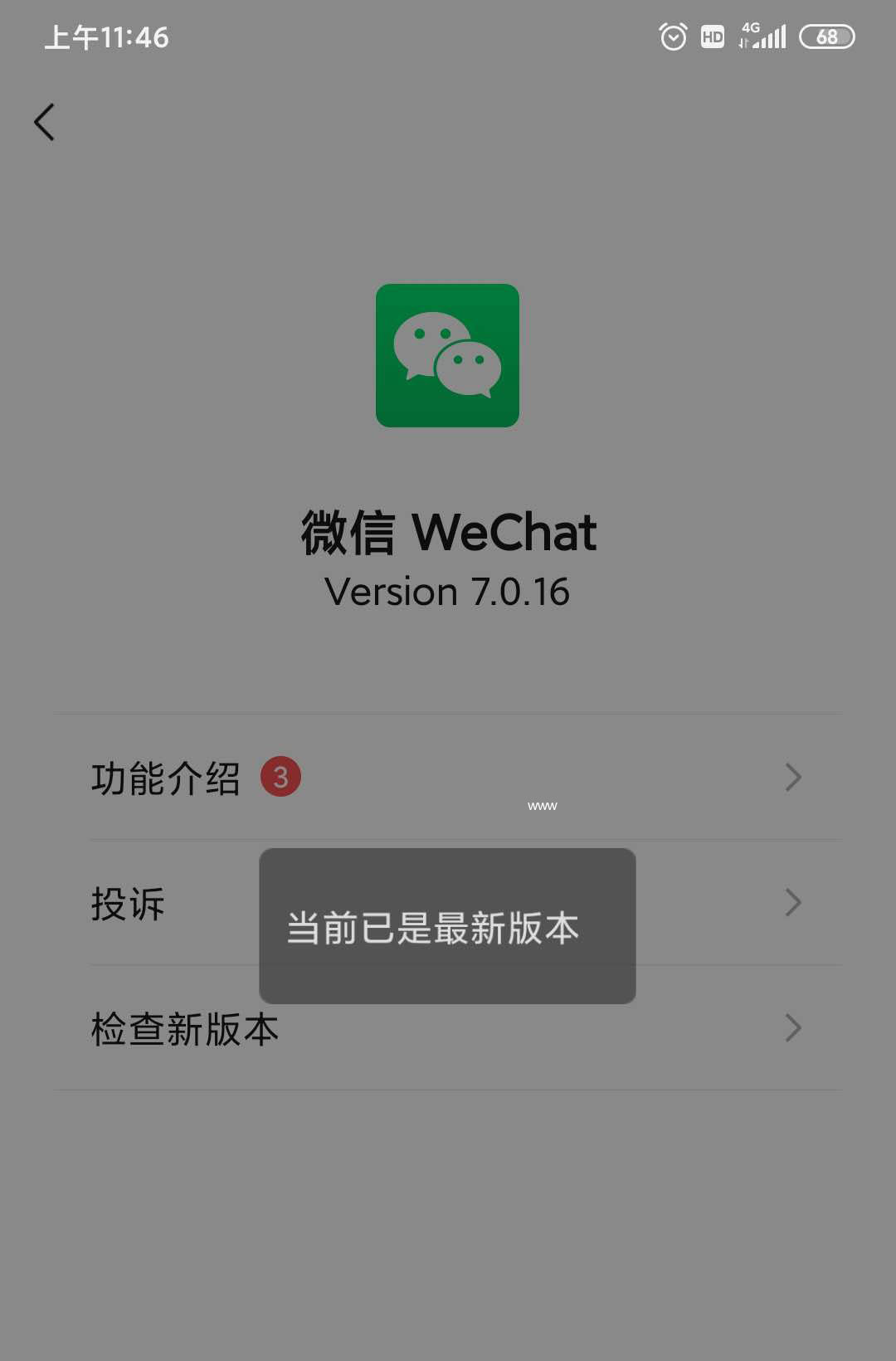Tap the battery indicator showing 68
This screenshot has width=896, height=1361.
827,37
